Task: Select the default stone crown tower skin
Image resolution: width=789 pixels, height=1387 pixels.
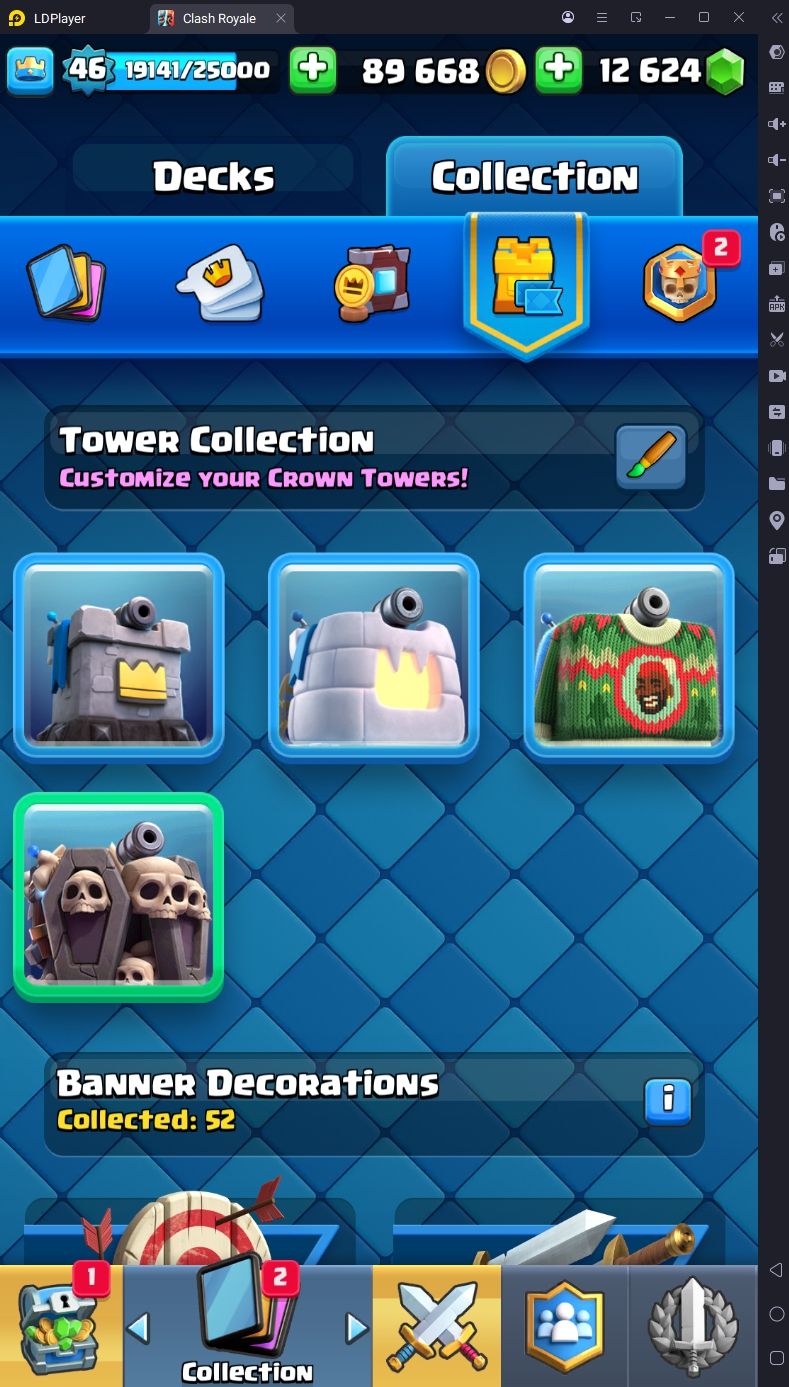Action: coord(119,657)
